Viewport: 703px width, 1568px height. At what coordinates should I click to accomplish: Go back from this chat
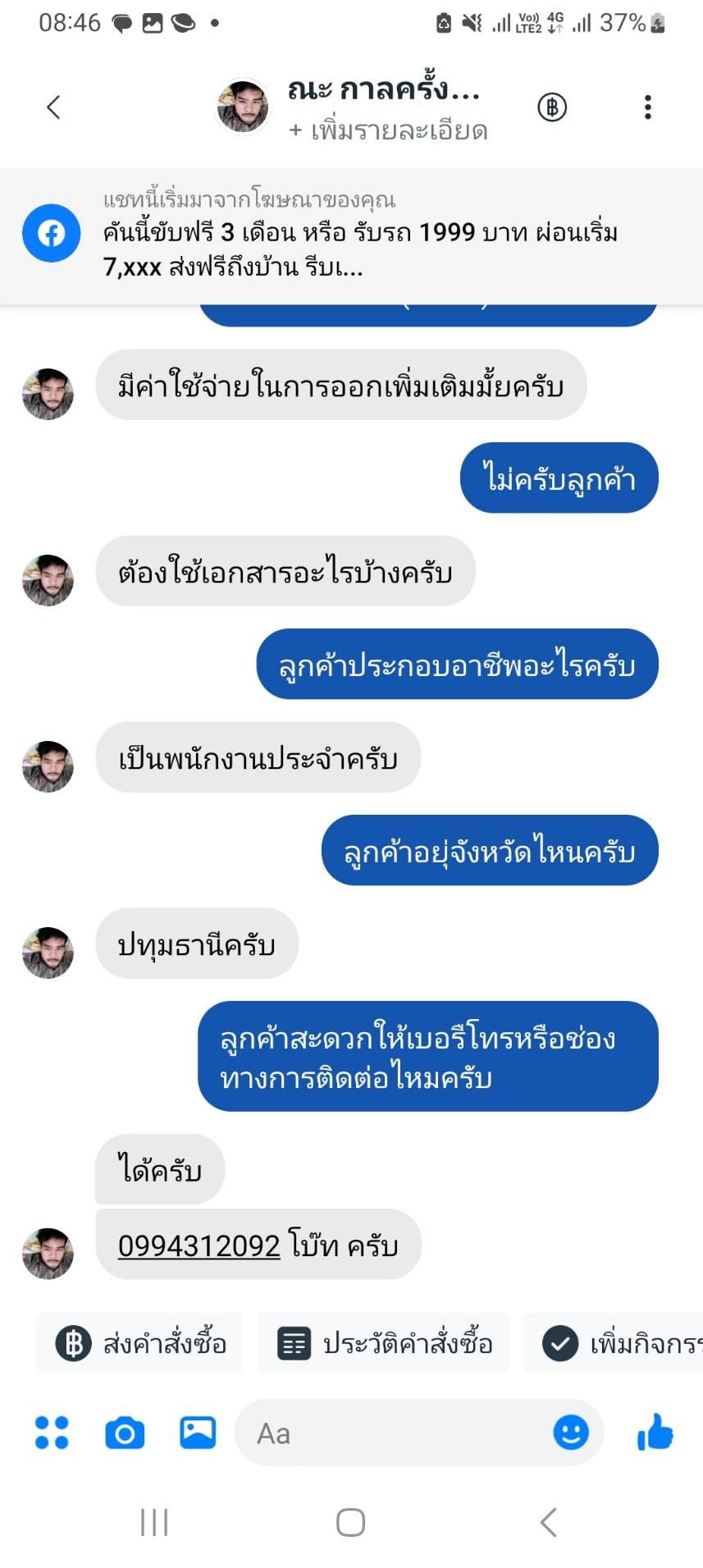coord(54,107)
